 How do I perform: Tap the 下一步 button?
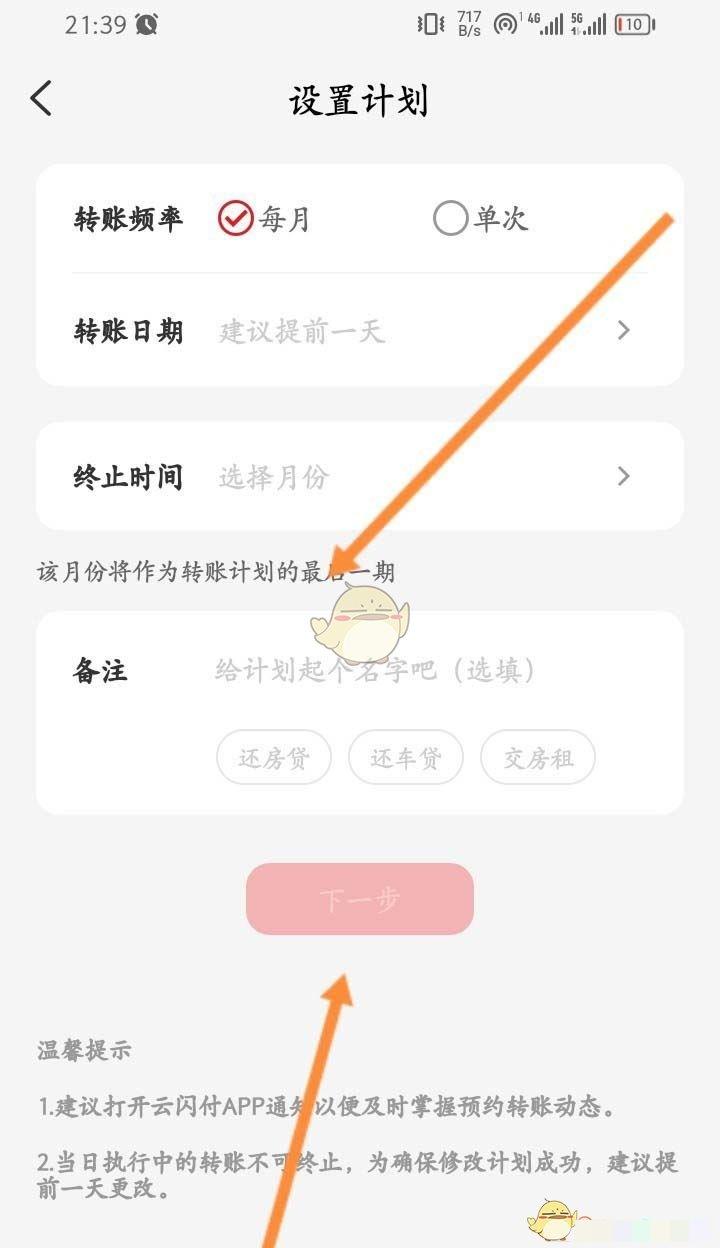point(360,899)
